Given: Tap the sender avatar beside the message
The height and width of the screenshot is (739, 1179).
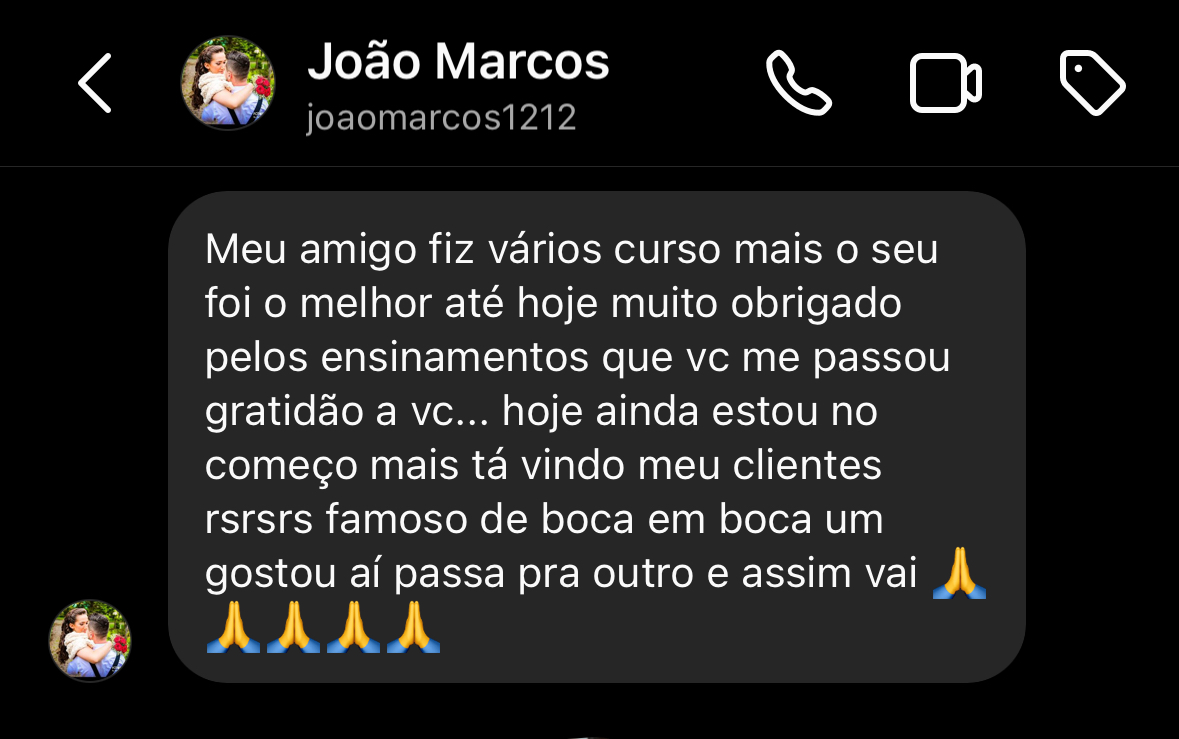Looking at the screenshot, I should point(90,640).
